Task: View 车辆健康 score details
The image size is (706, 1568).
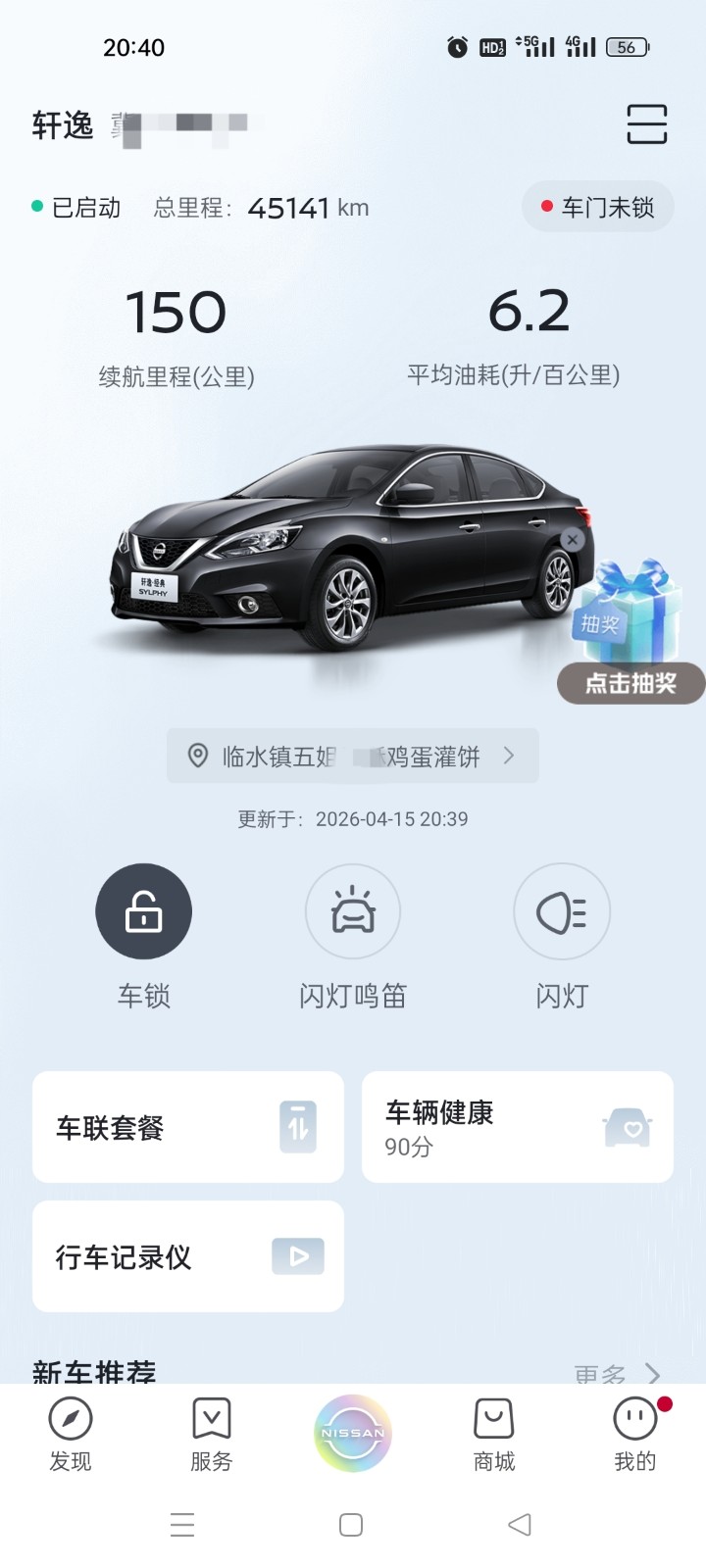Action: click(517, 1127)
